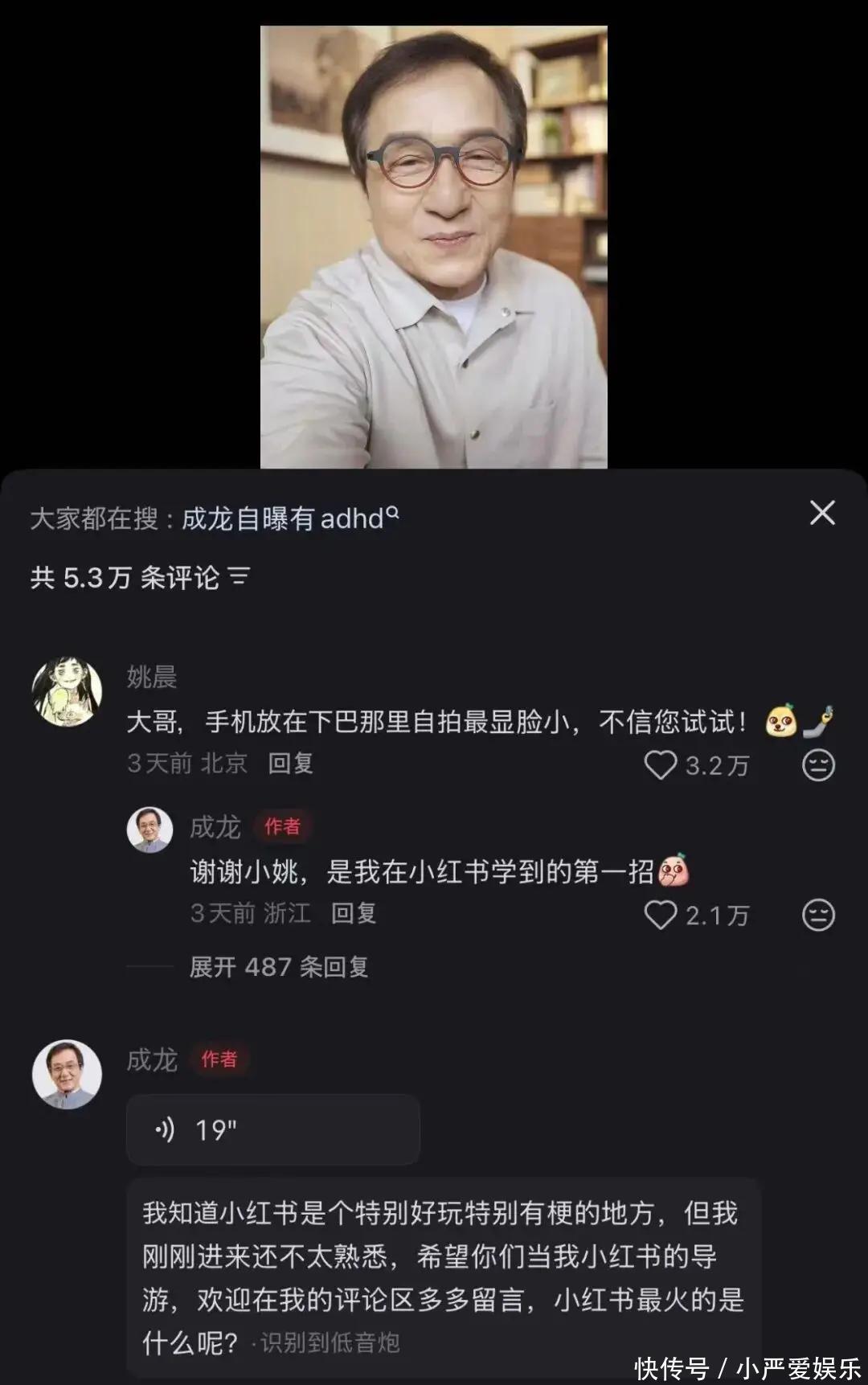Viewport: 868px width, 1385px height.
Task: Reply to 姚晨's comment
Action: tap(290, 764)
